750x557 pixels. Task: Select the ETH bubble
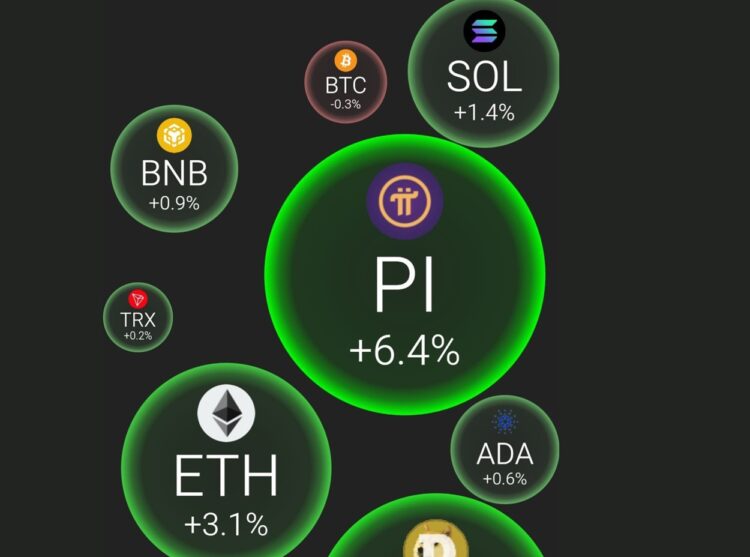226,467
